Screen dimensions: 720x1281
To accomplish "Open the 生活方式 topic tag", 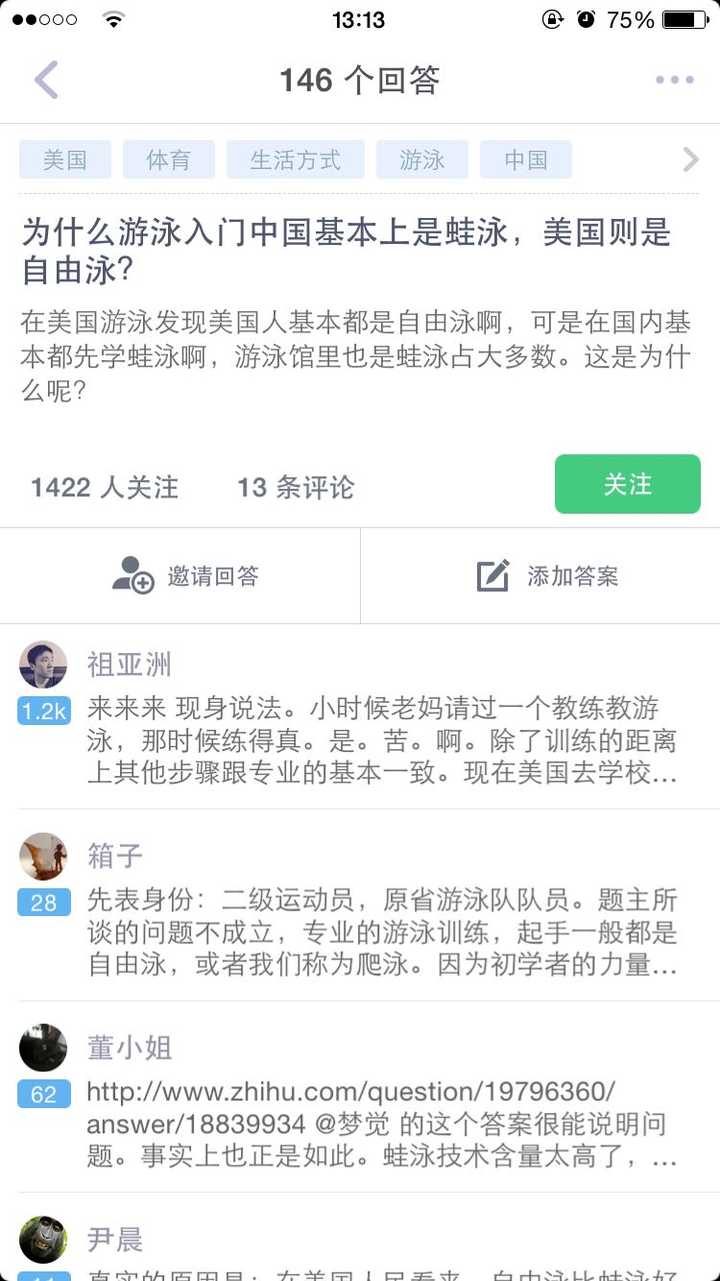I will pyautogui.click(x=295, y=160).
